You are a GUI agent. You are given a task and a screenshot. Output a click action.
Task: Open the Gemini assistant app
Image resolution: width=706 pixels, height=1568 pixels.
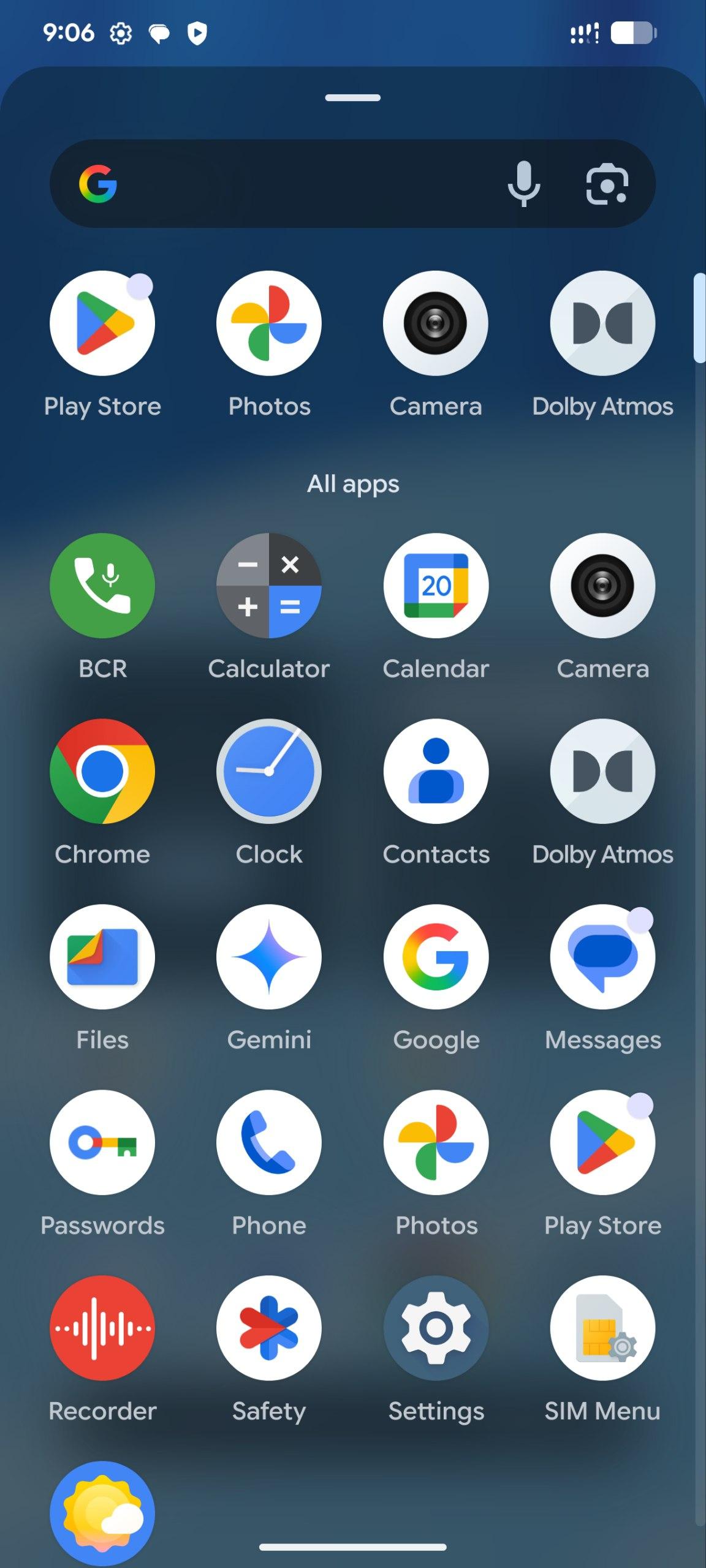click(x=269, y=957)
